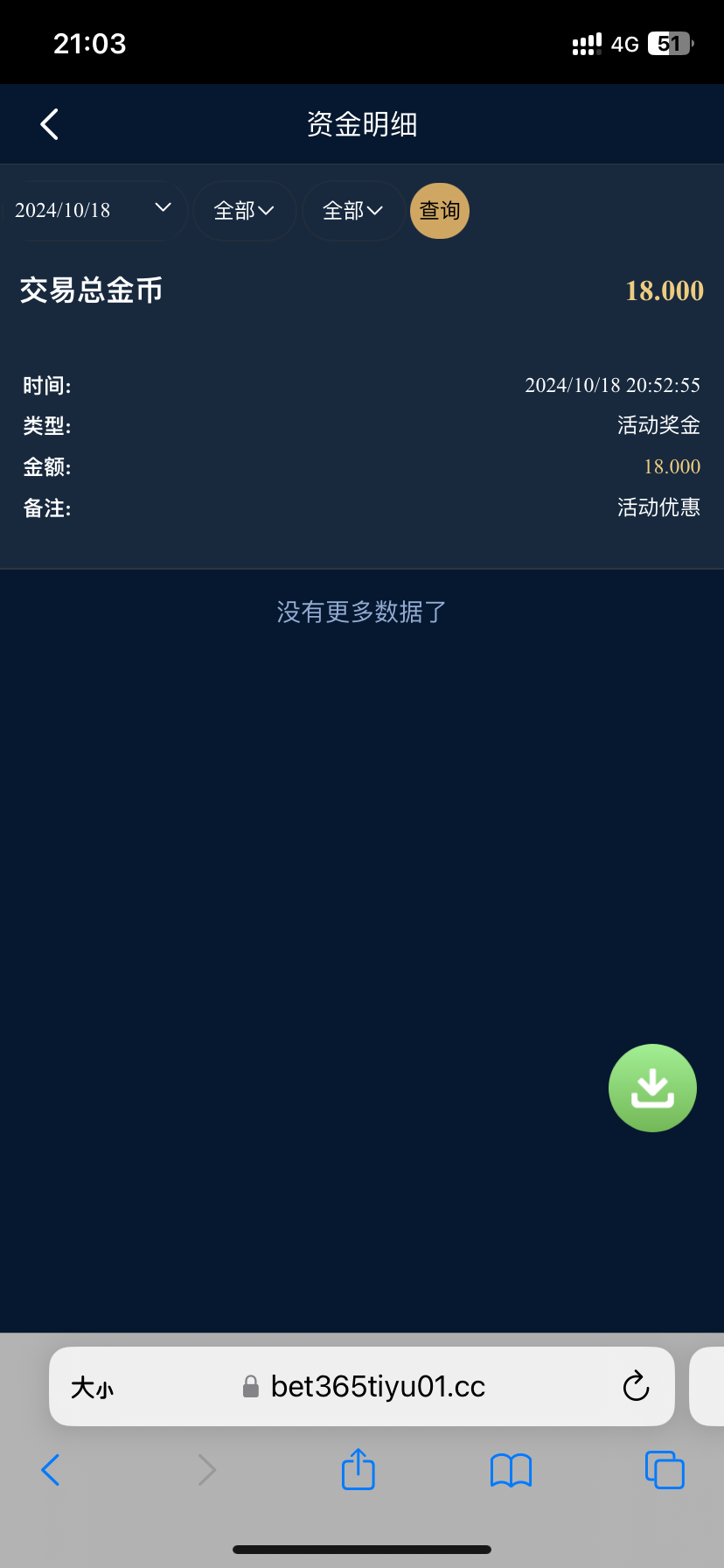Tap the battery indicator showing 51
Image resolution: width=724 pixels, height=1568 pixels.
tap(668, 42)
